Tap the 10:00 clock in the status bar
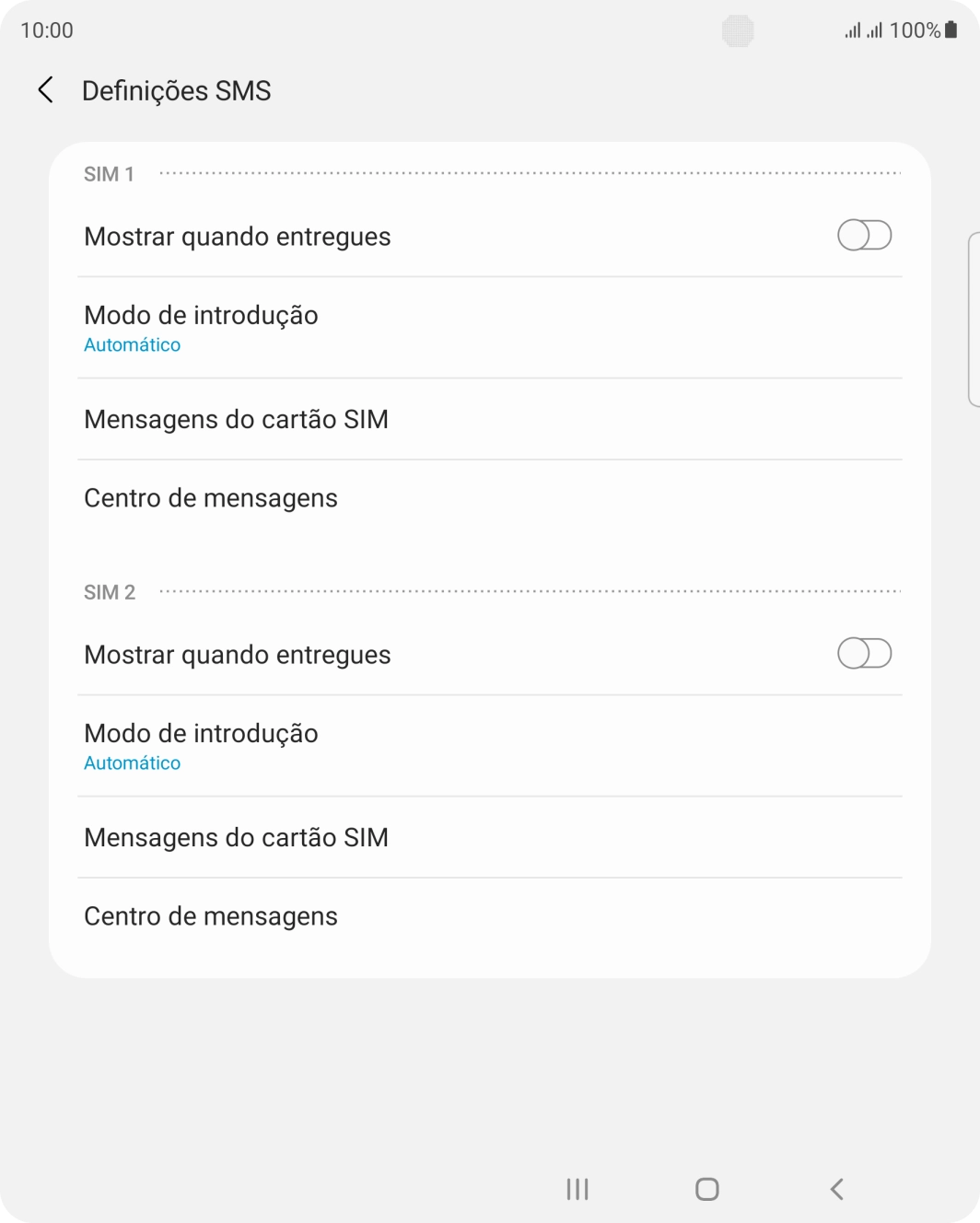This screenshot has height=1223, width=980. click(x=43, y=29)
